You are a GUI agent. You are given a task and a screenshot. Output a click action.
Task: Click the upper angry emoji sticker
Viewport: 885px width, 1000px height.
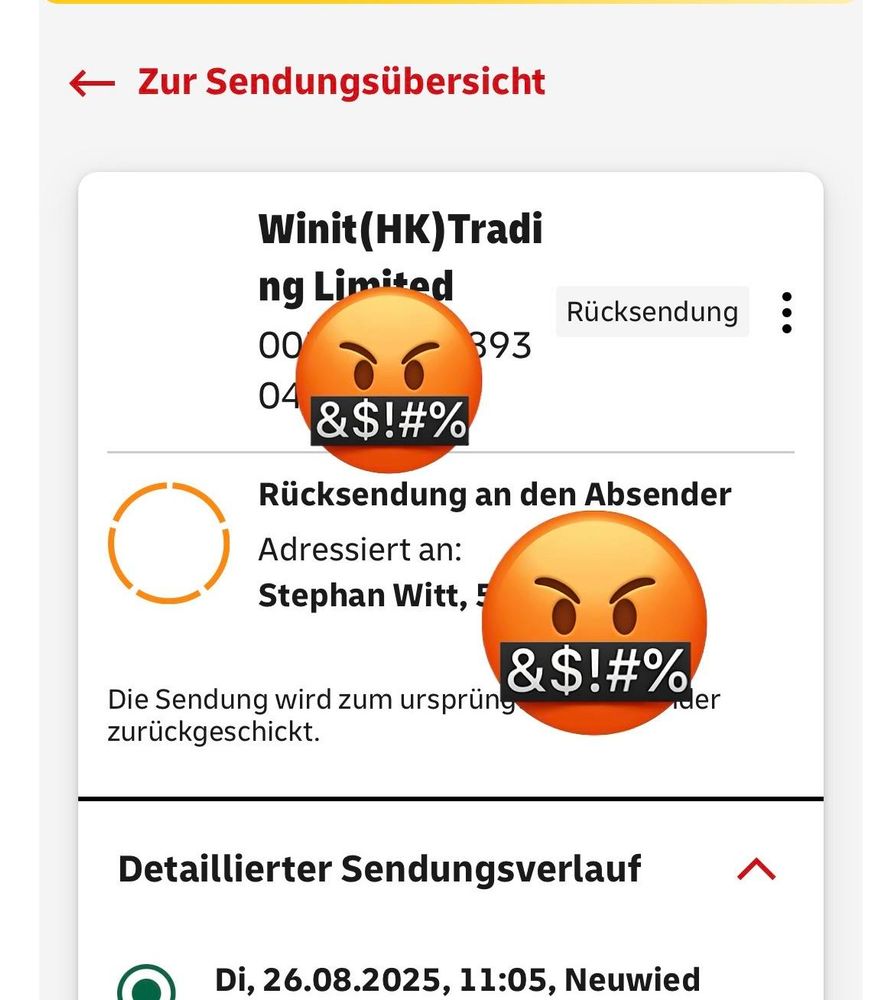click(x=390, y=380)
